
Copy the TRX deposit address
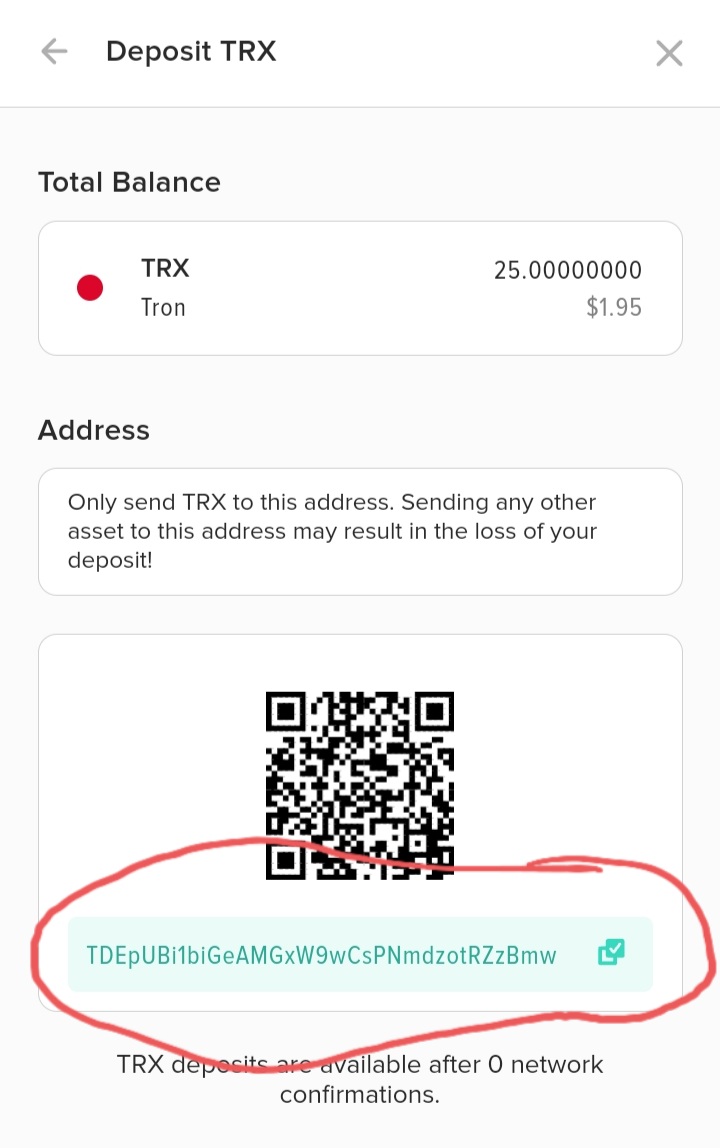[611, 954]
